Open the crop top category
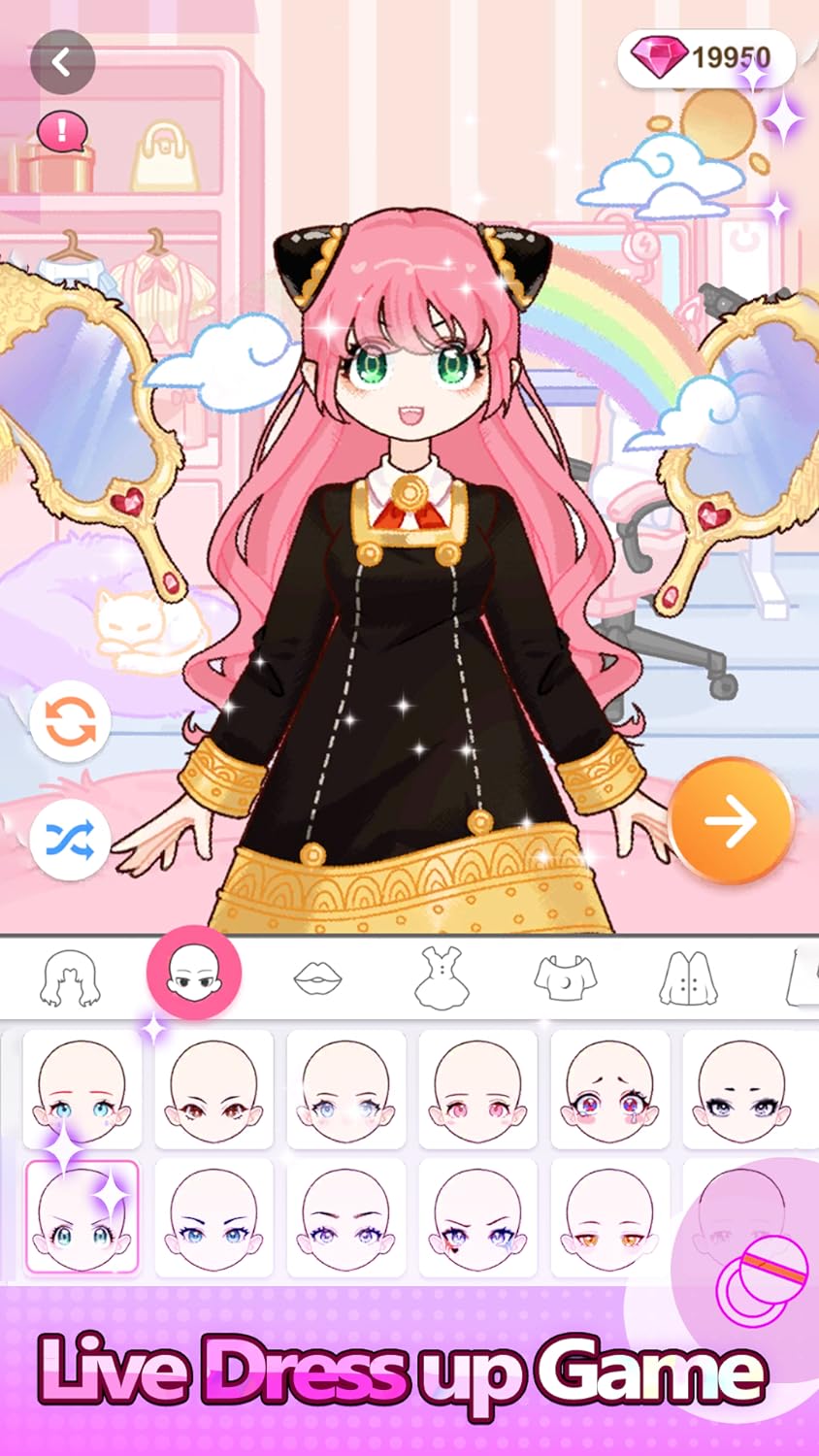This screenshot has height=1456, width=819. click(x=566, y=976)
